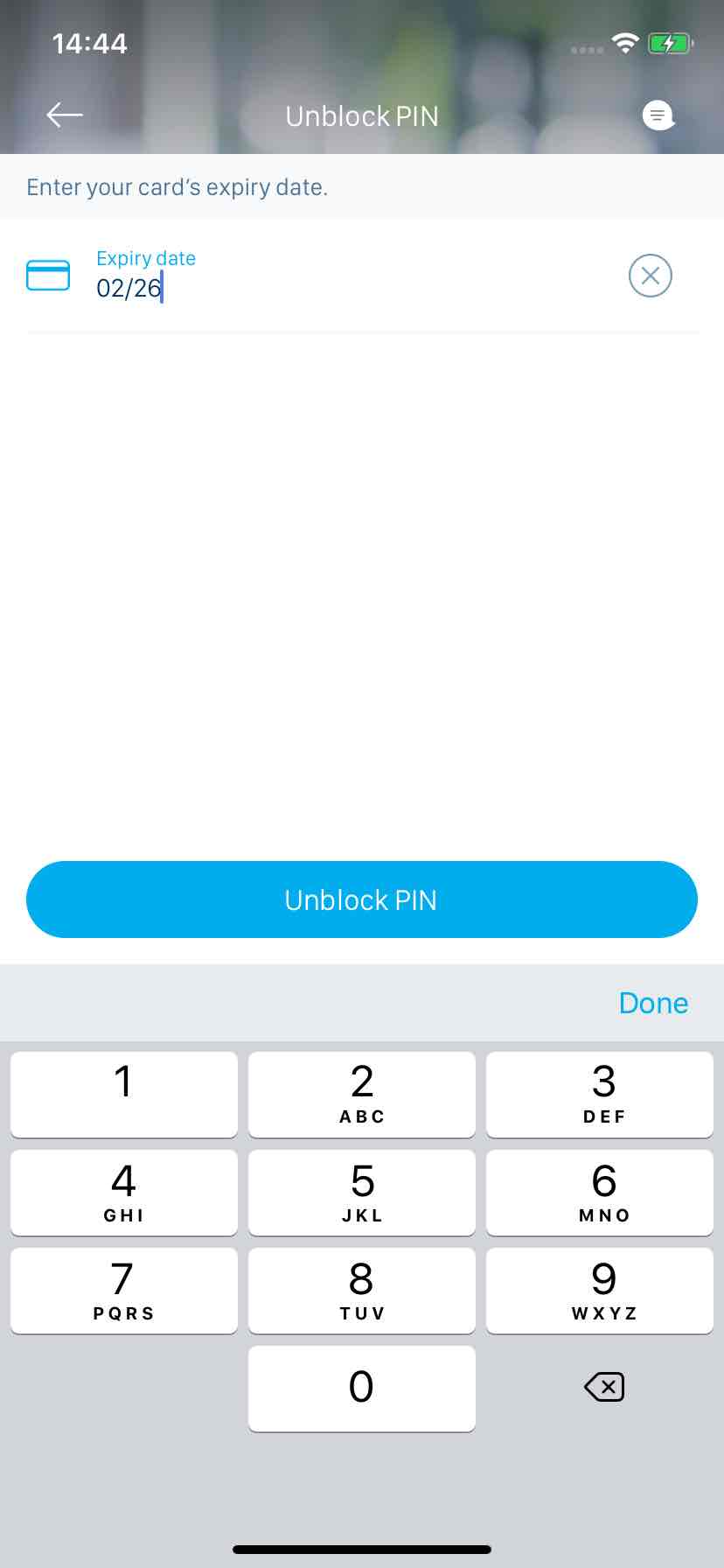The width and height of the screenshot is (724, 1568).
Task: Enter digit 6 on the keypad
Action: tap(600, 1193)
